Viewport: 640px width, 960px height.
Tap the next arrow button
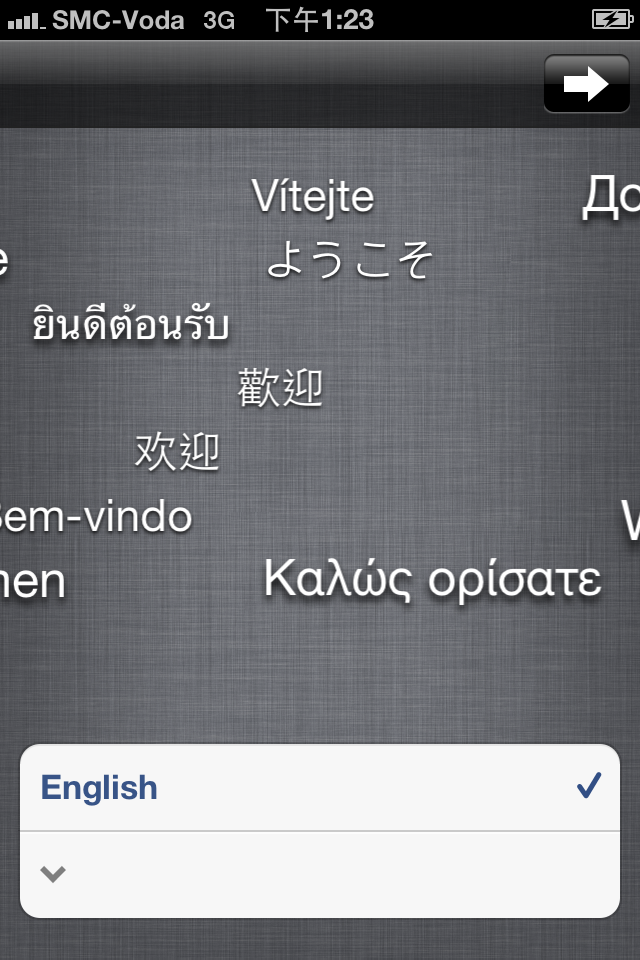pos(586,84)
